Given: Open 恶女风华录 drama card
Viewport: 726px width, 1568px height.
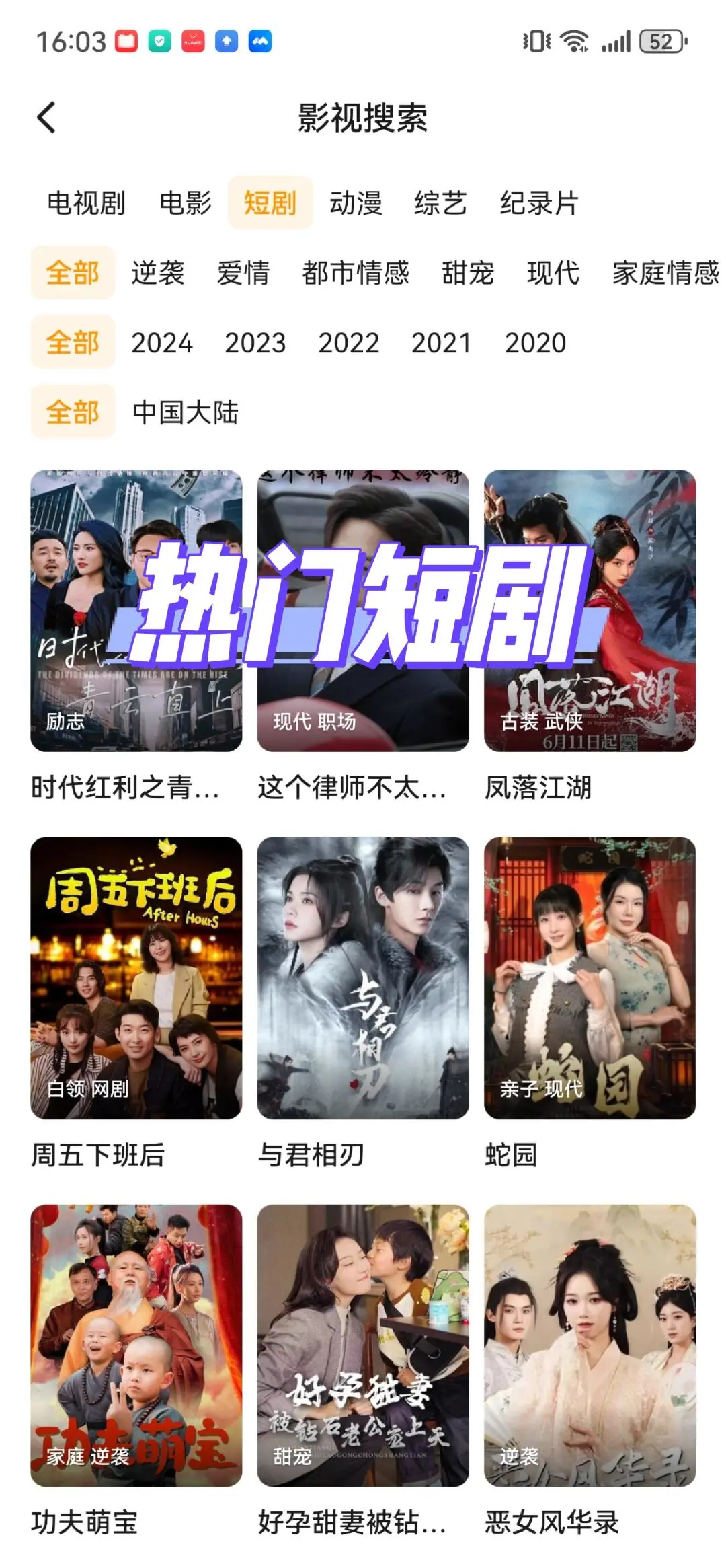Looking at the screenshot, I should point(590,1345).
